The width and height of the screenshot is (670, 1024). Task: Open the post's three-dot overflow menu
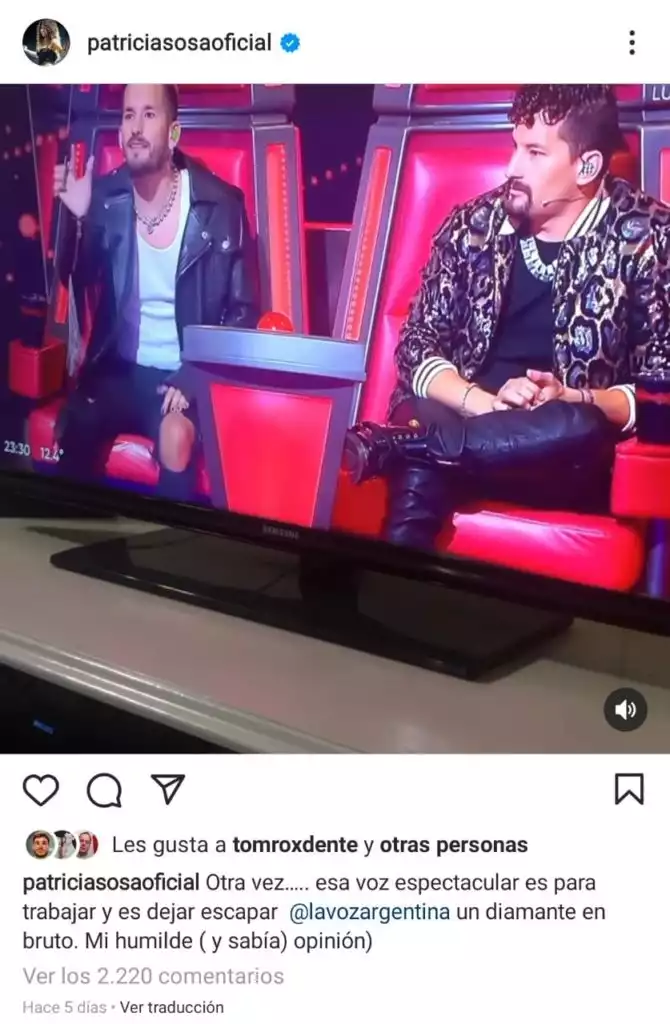point(631,42)
